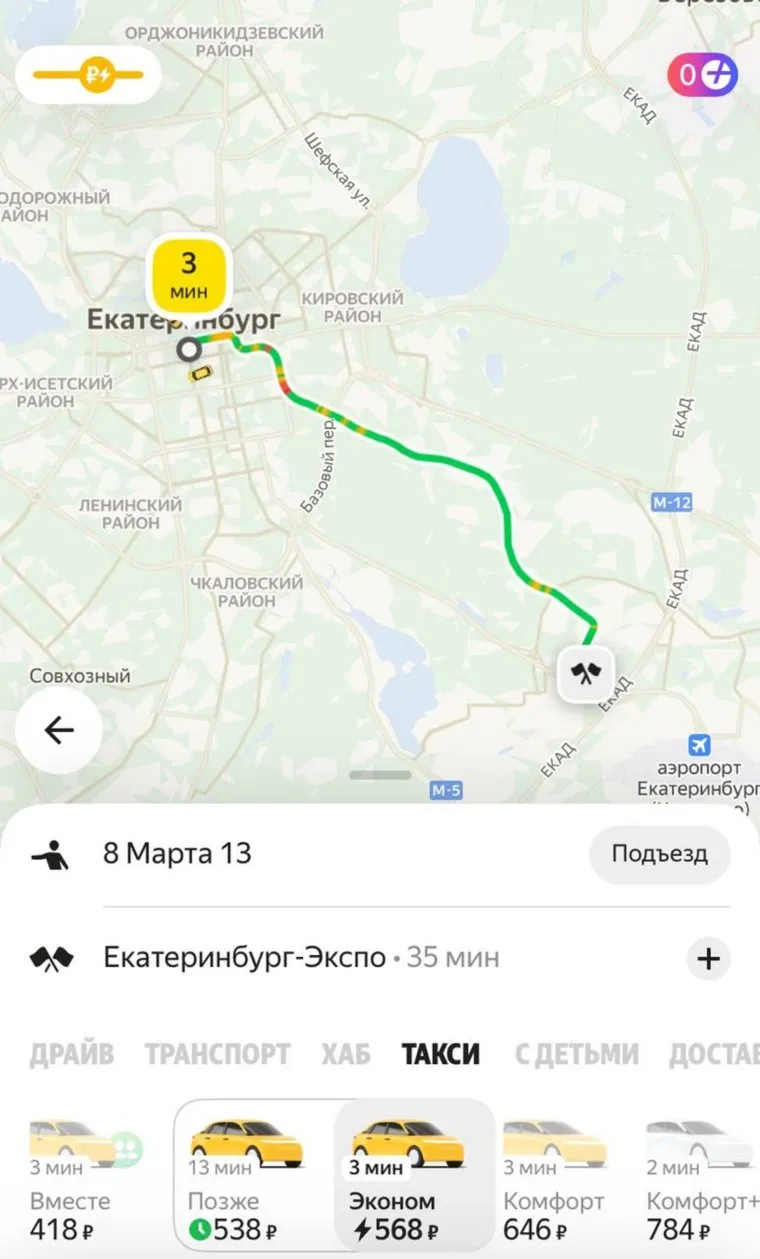Switch to the С детьми tab
The height and width of the screenshot is (1259, 760).
[576, 1054]
